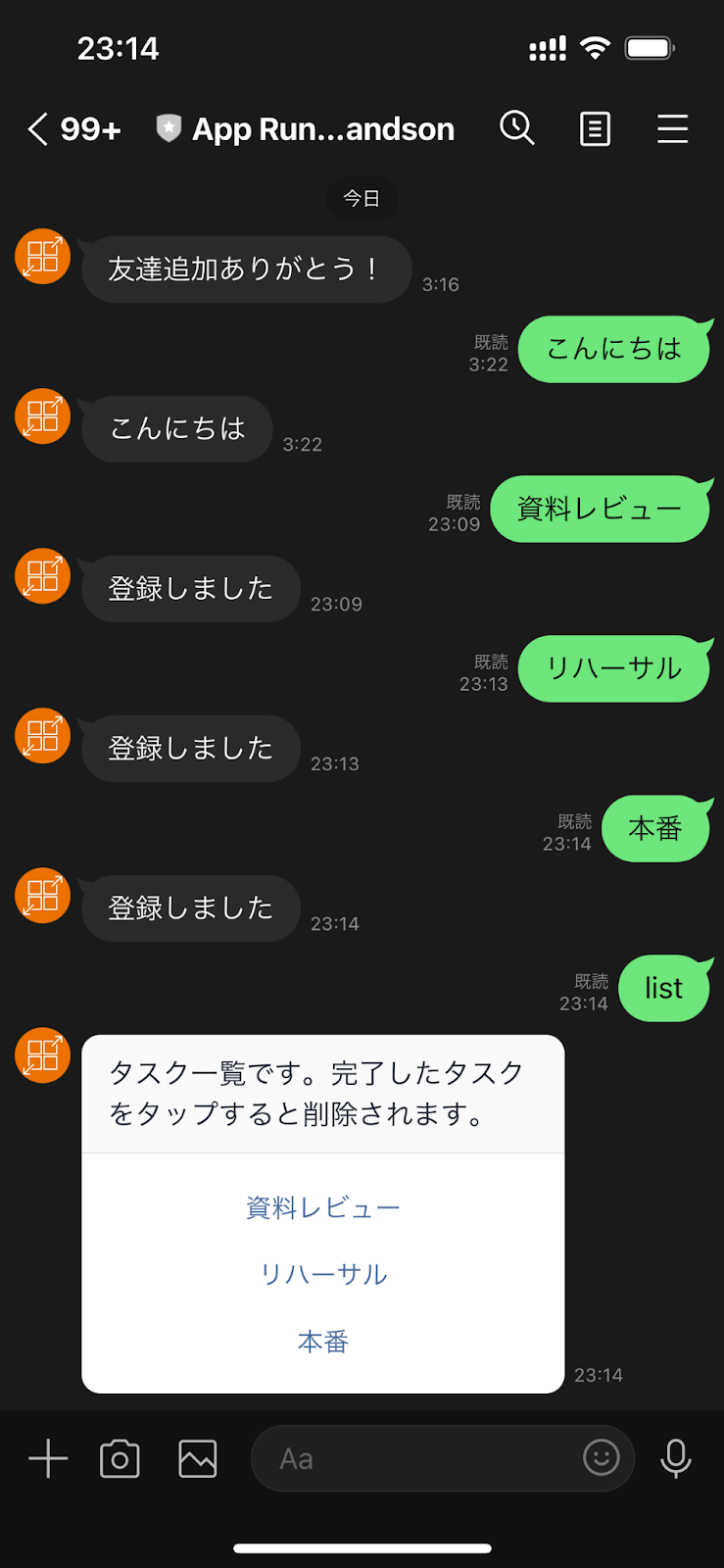Tap the message input field
Image resolution: width=724 pixels, height=1568 pixels.
(x=411, y=1458)
